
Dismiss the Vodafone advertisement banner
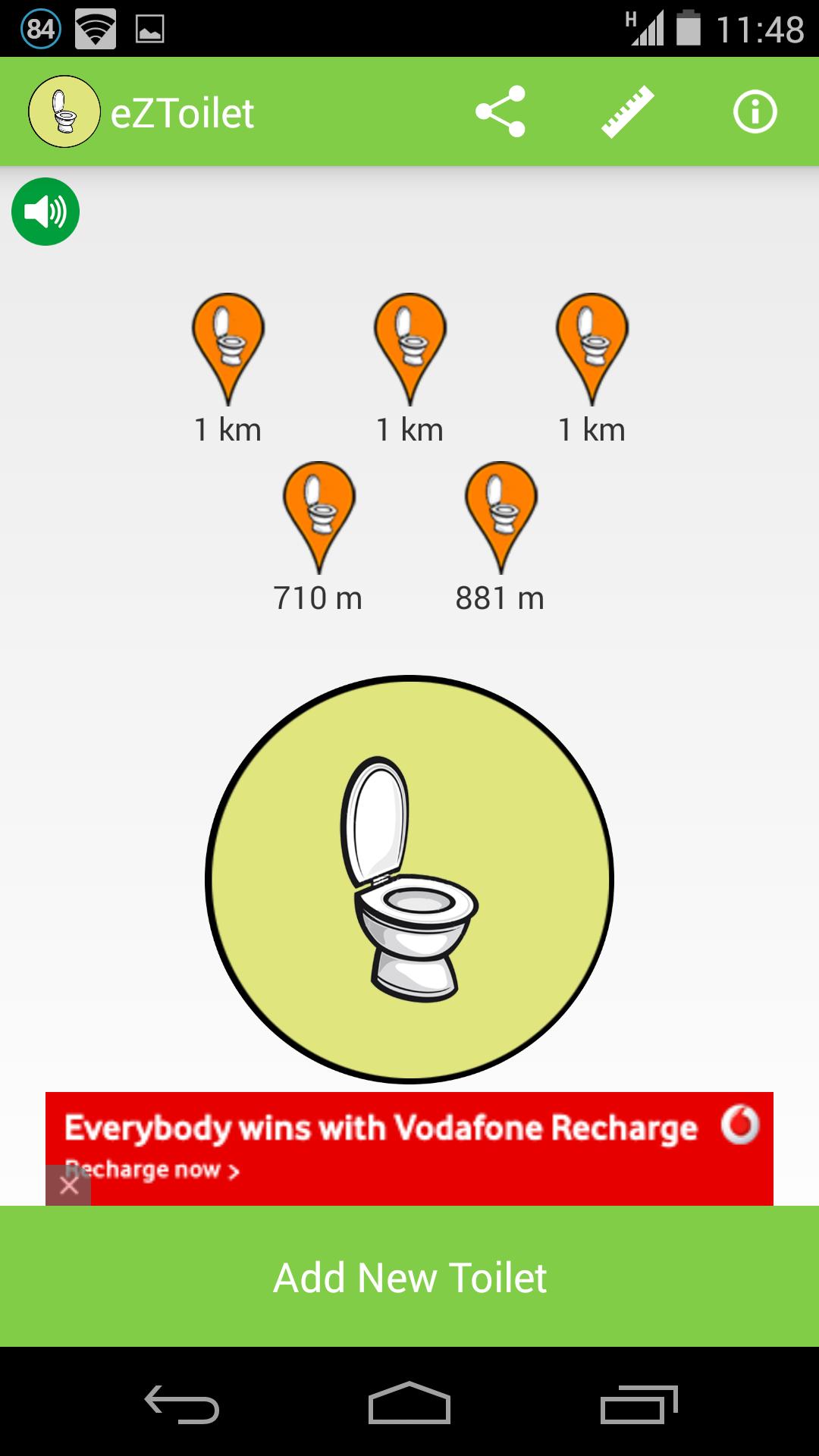pyautogui.click(x=71, y=1185)
